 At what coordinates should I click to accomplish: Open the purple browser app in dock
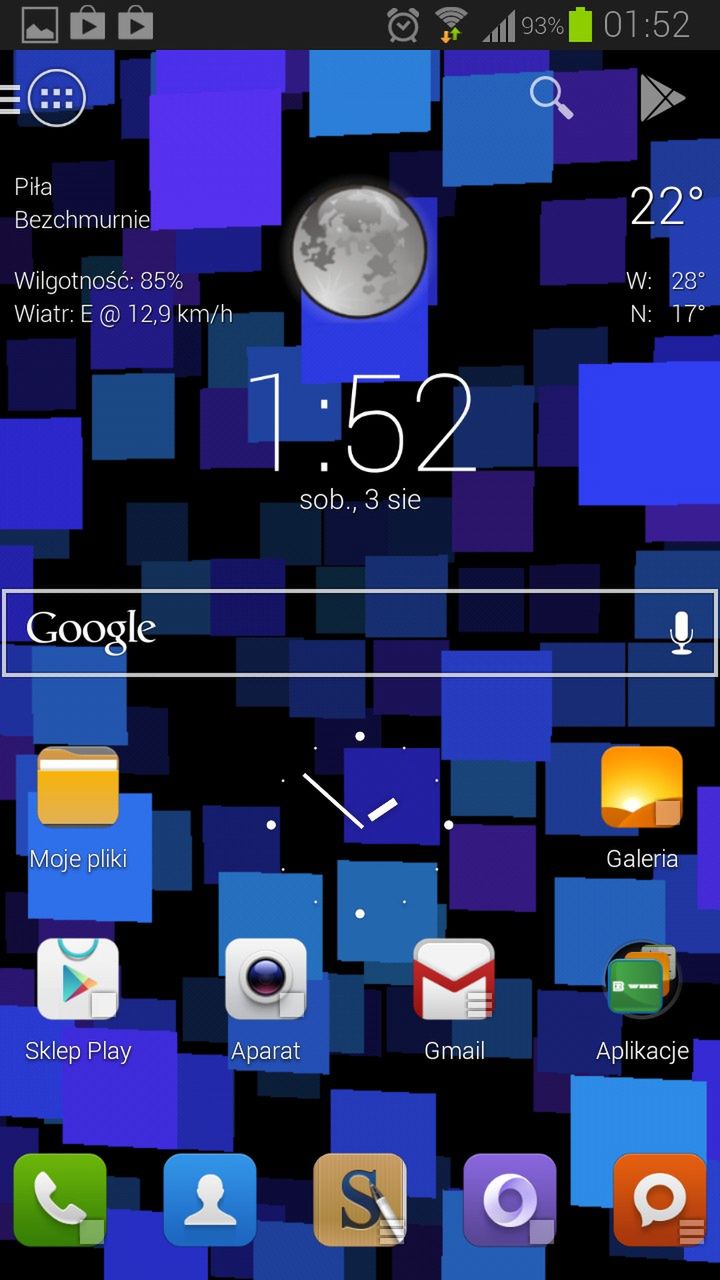[x=510, y=1200]
